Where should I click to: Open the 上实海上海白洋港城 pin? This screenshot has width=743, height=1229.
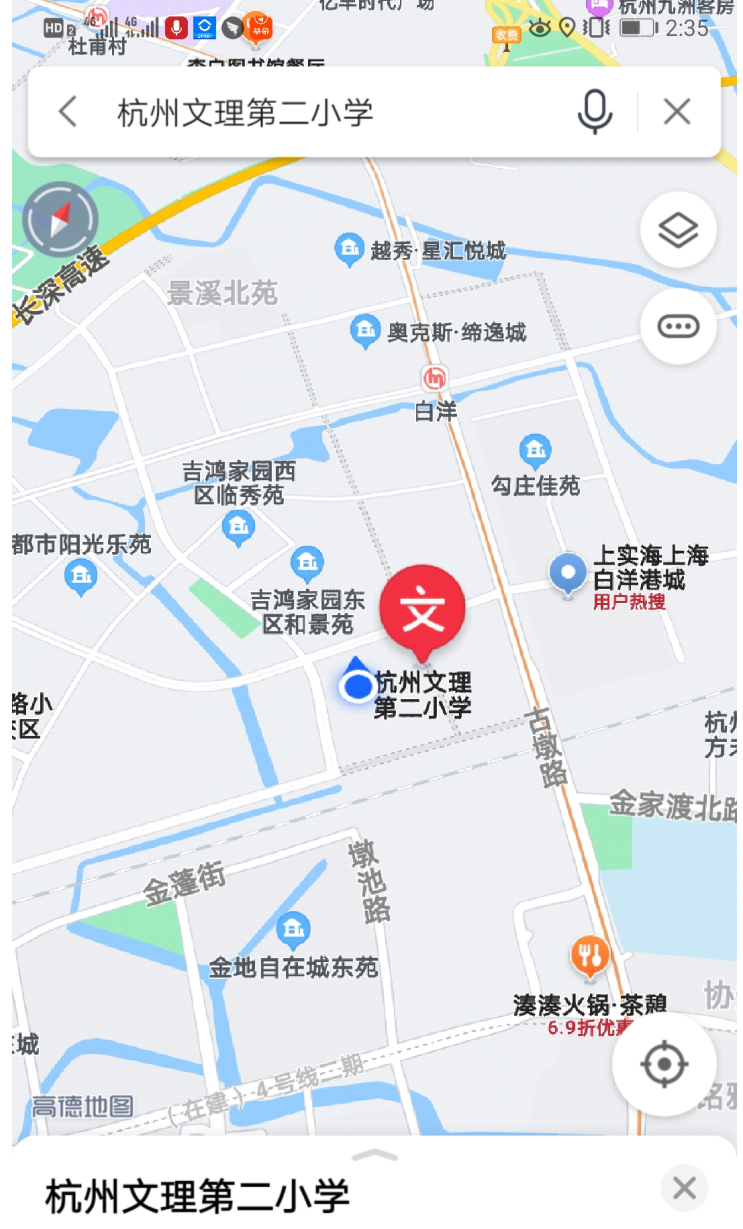coord(569,574)
